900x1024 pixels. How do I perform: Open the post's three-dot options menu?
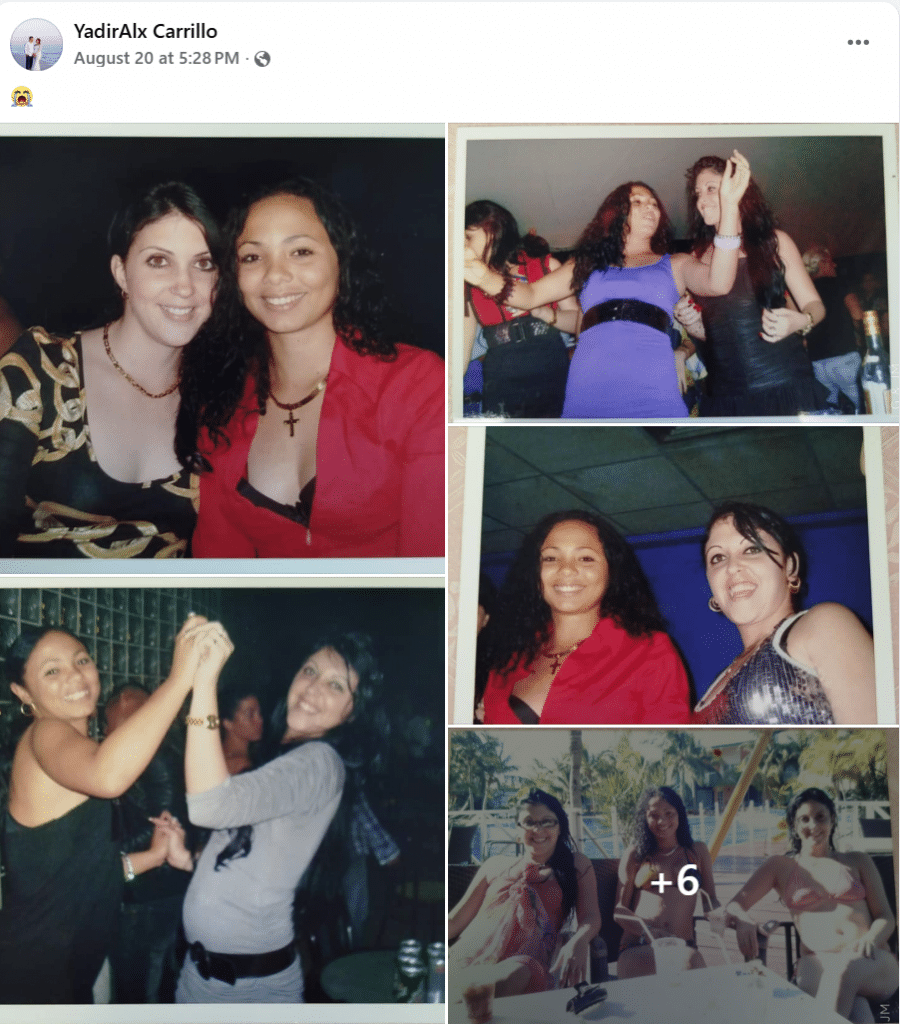point(858,43)
